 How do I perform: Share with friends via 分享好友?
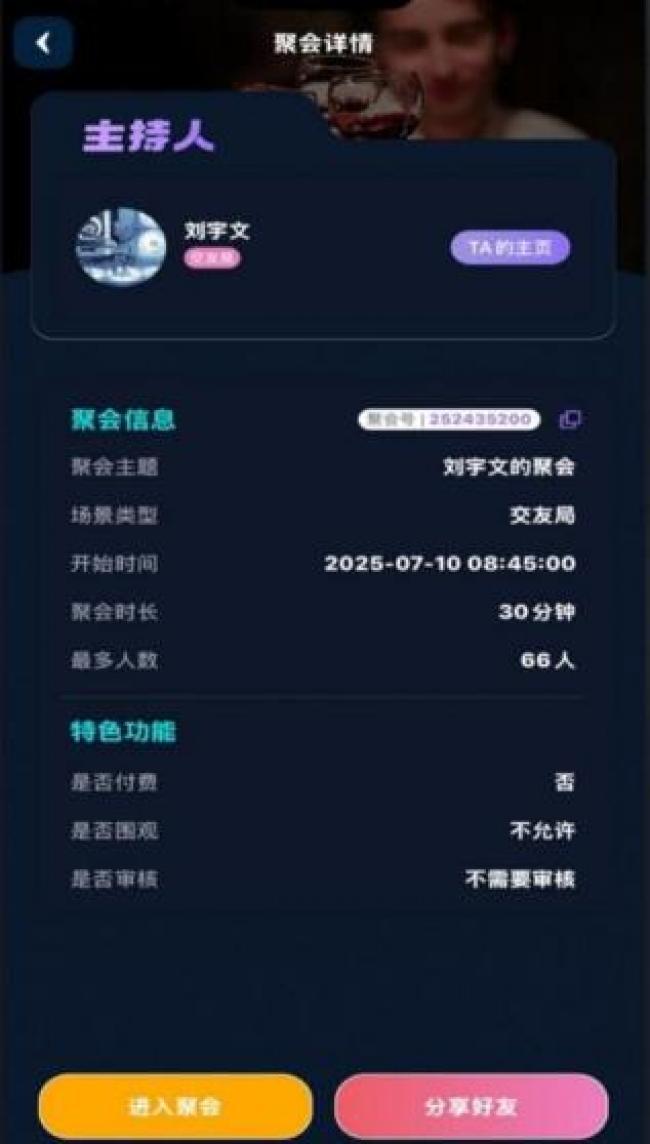click(471, 1106)
